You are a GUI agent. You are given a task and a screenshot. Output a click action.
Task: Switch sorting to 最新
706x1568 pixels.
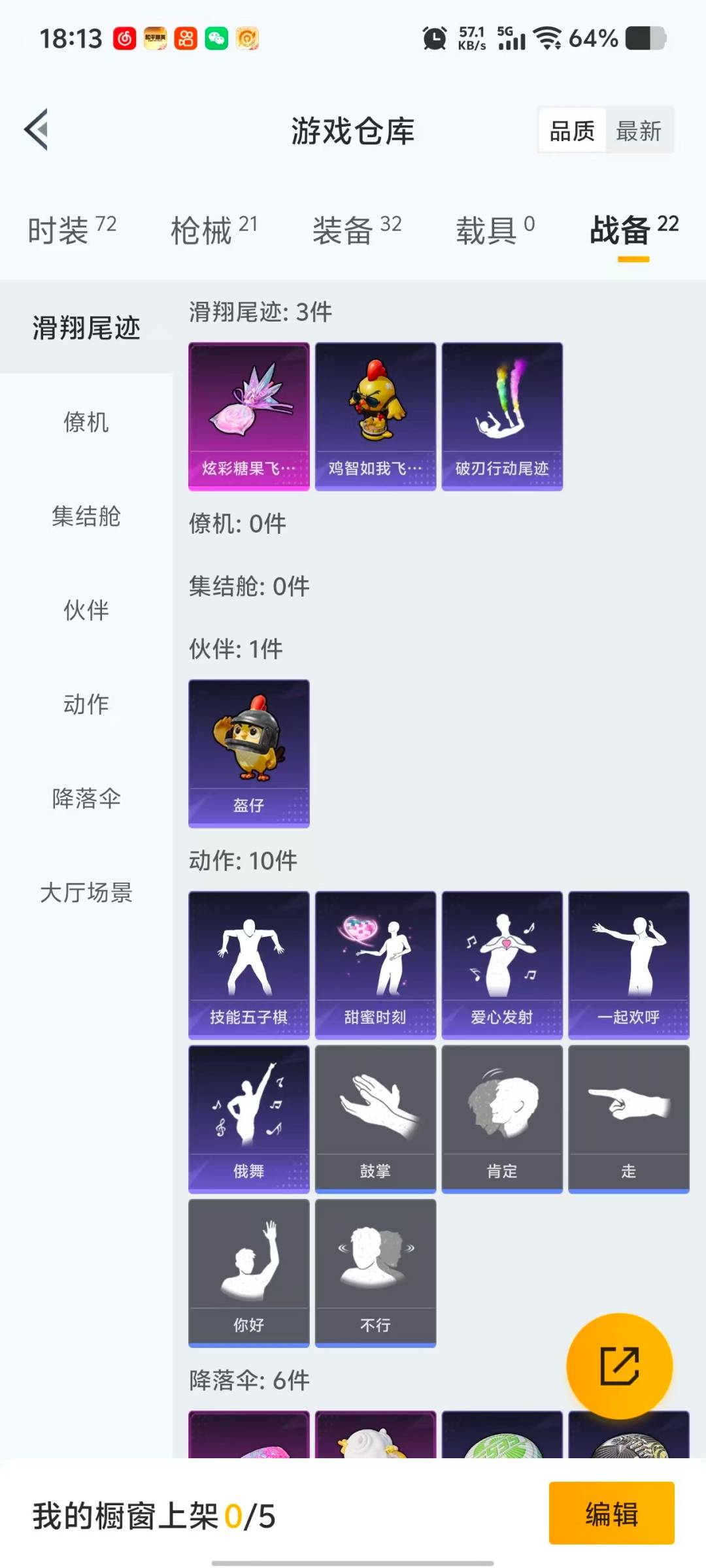point(638,130)
